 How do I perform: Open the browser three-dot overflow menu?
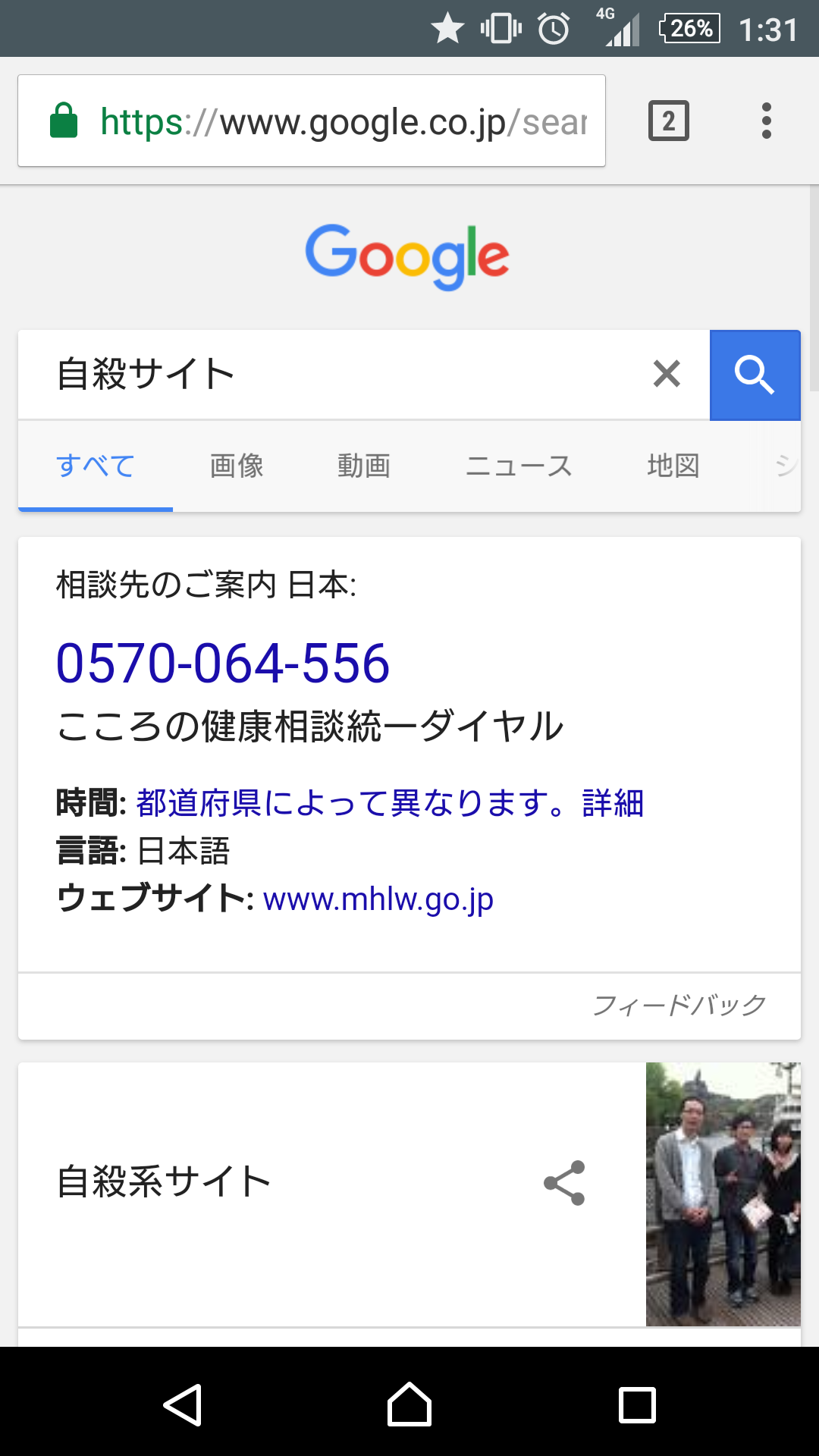pyautogui.click(x=766, y=120)
